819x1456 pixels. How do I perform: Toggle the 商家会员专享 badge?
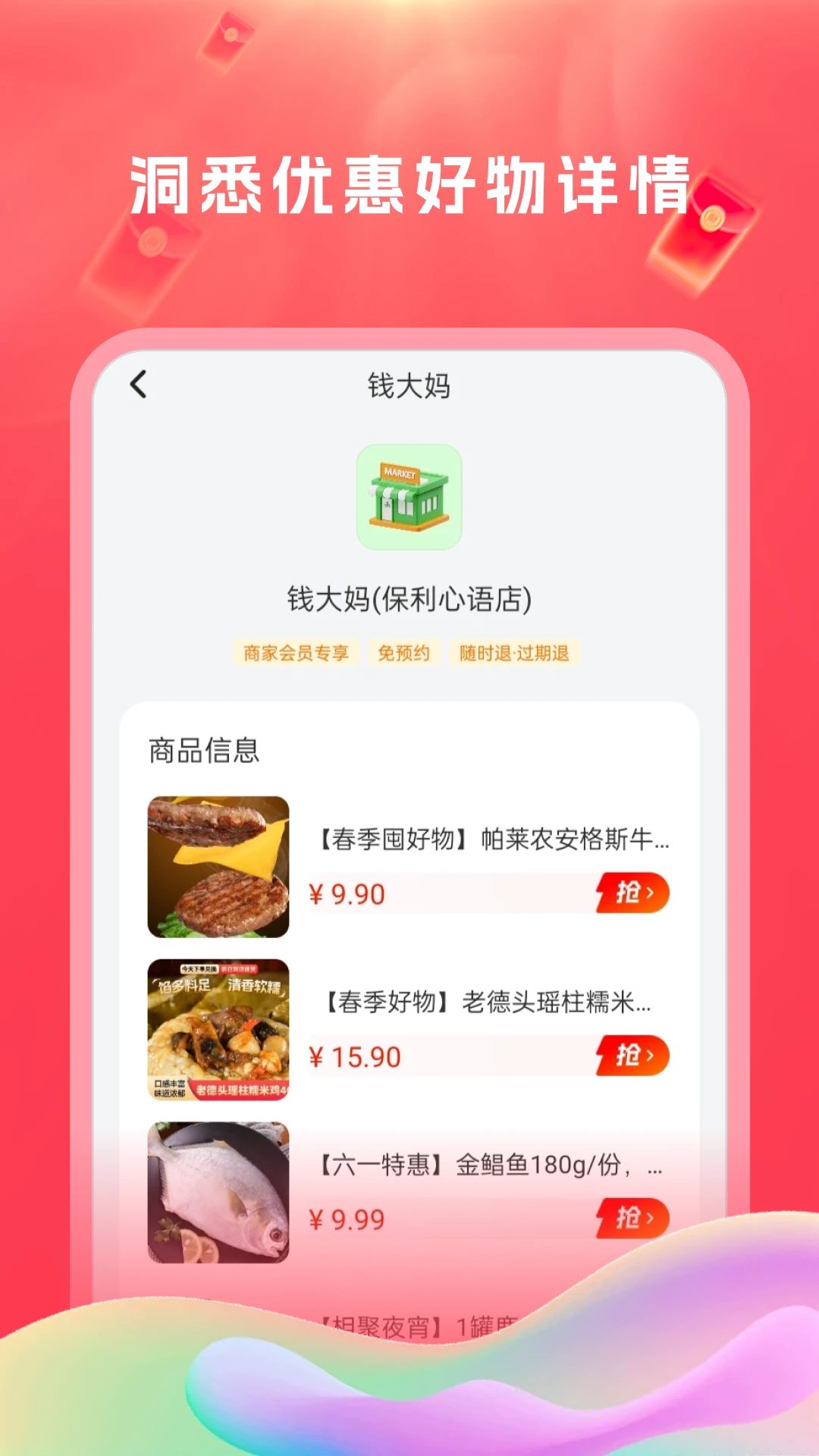pos(297,651)
